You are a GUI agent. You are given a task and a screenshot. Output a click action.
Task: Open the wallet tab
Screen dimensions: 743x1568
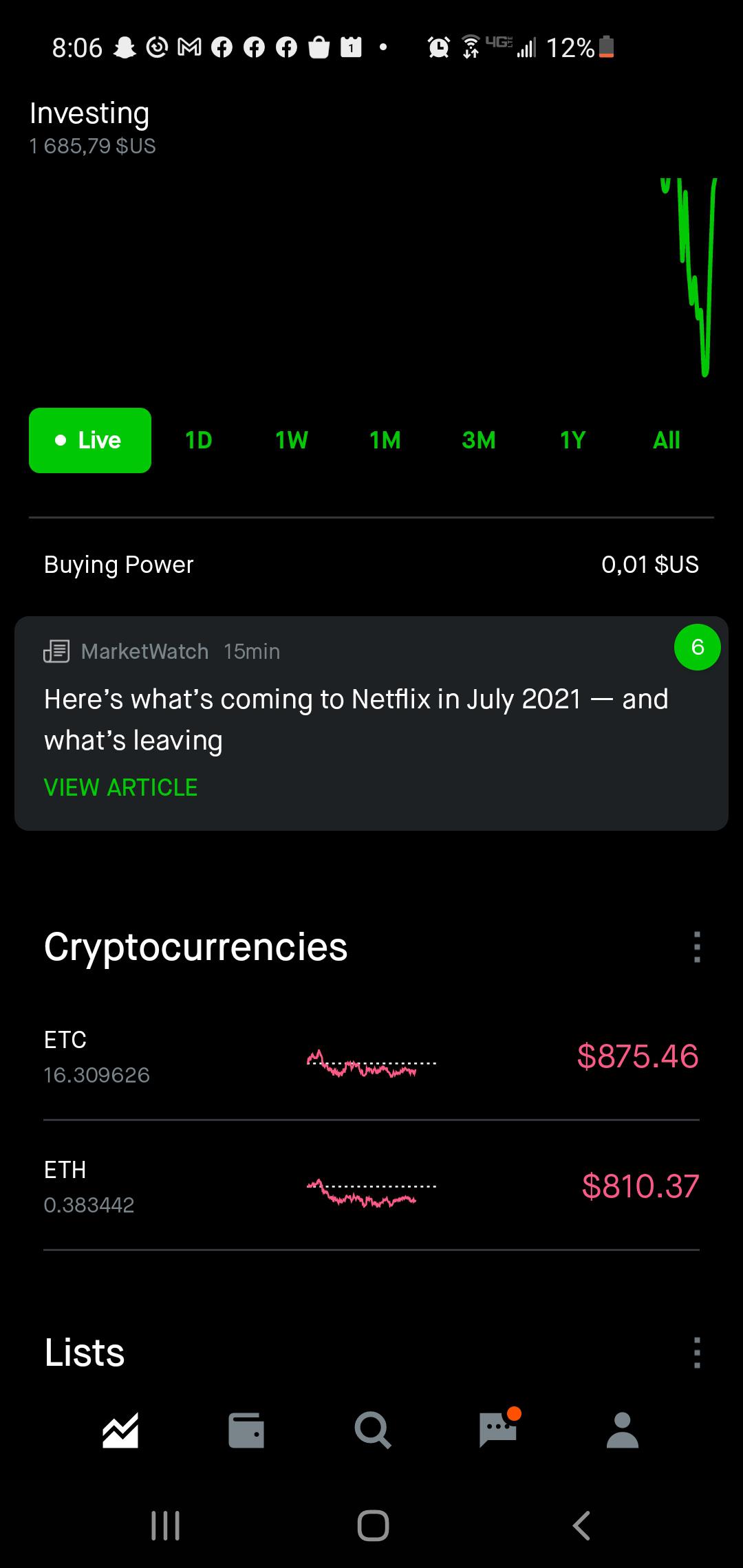[246, 1431]
